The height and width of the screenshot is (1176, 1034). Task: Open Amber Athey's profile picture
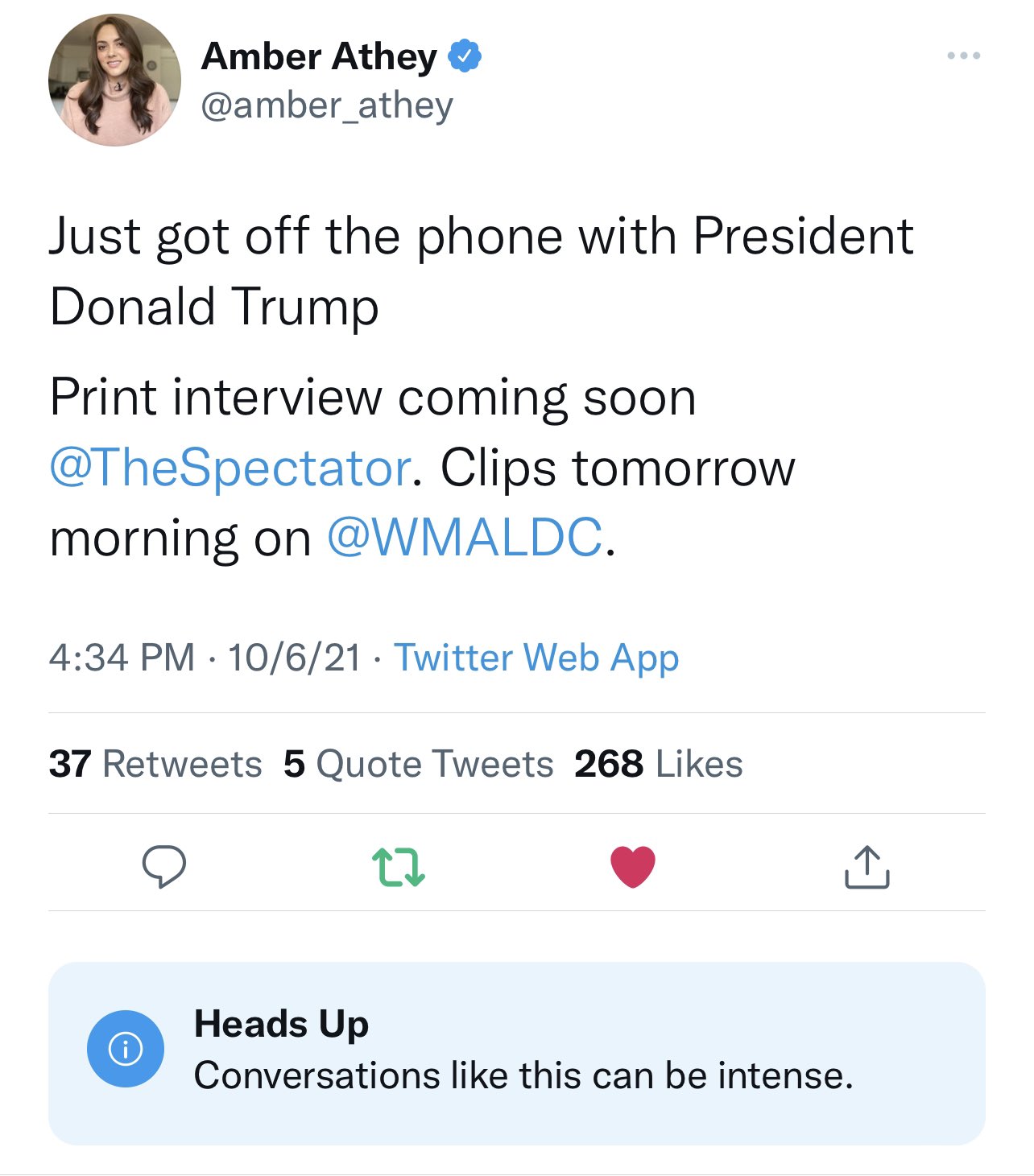pos(114,80)
